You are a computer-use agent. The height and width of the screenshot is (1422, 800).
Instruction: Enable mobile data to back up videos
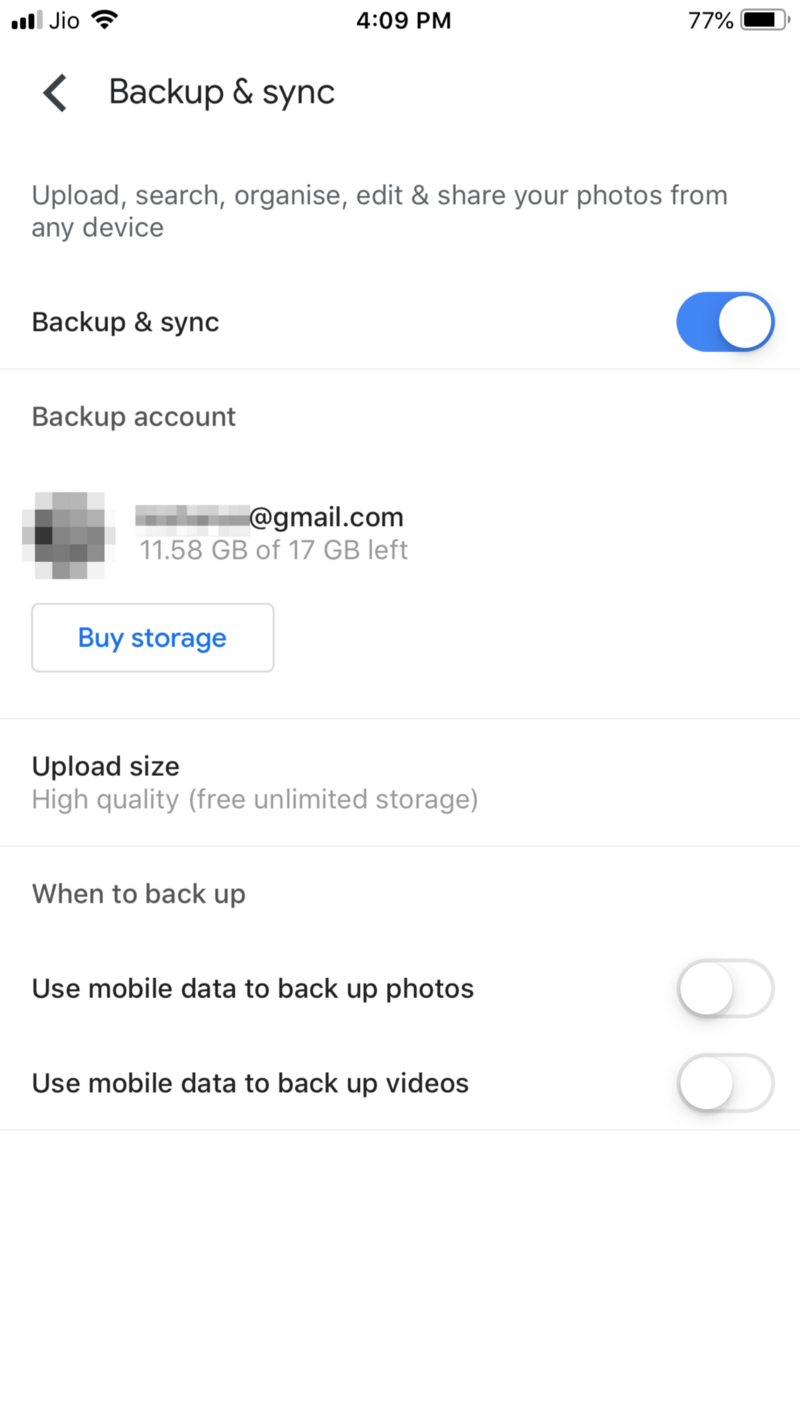click(x=725, y=1083)
